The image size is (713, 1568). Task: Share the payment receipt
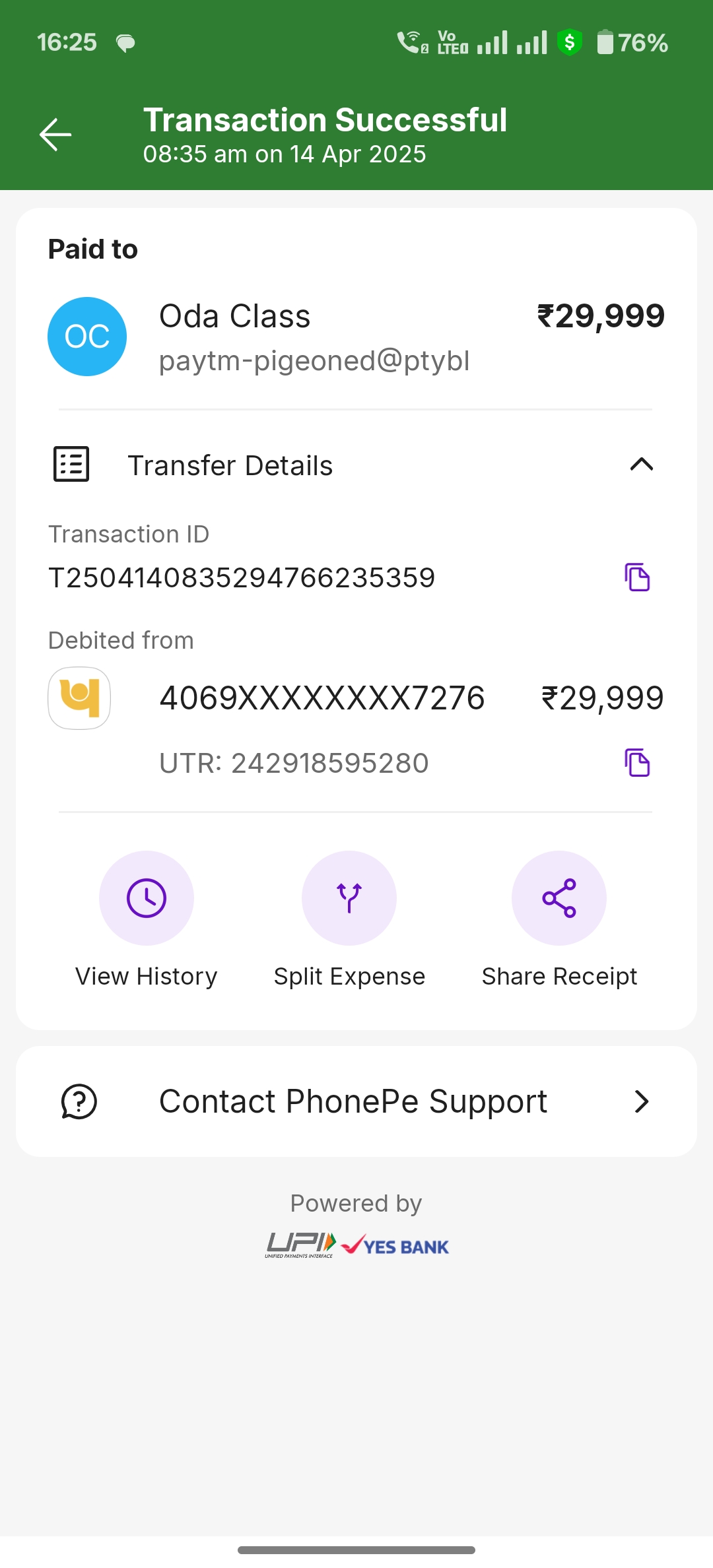(x=559, y=898)
